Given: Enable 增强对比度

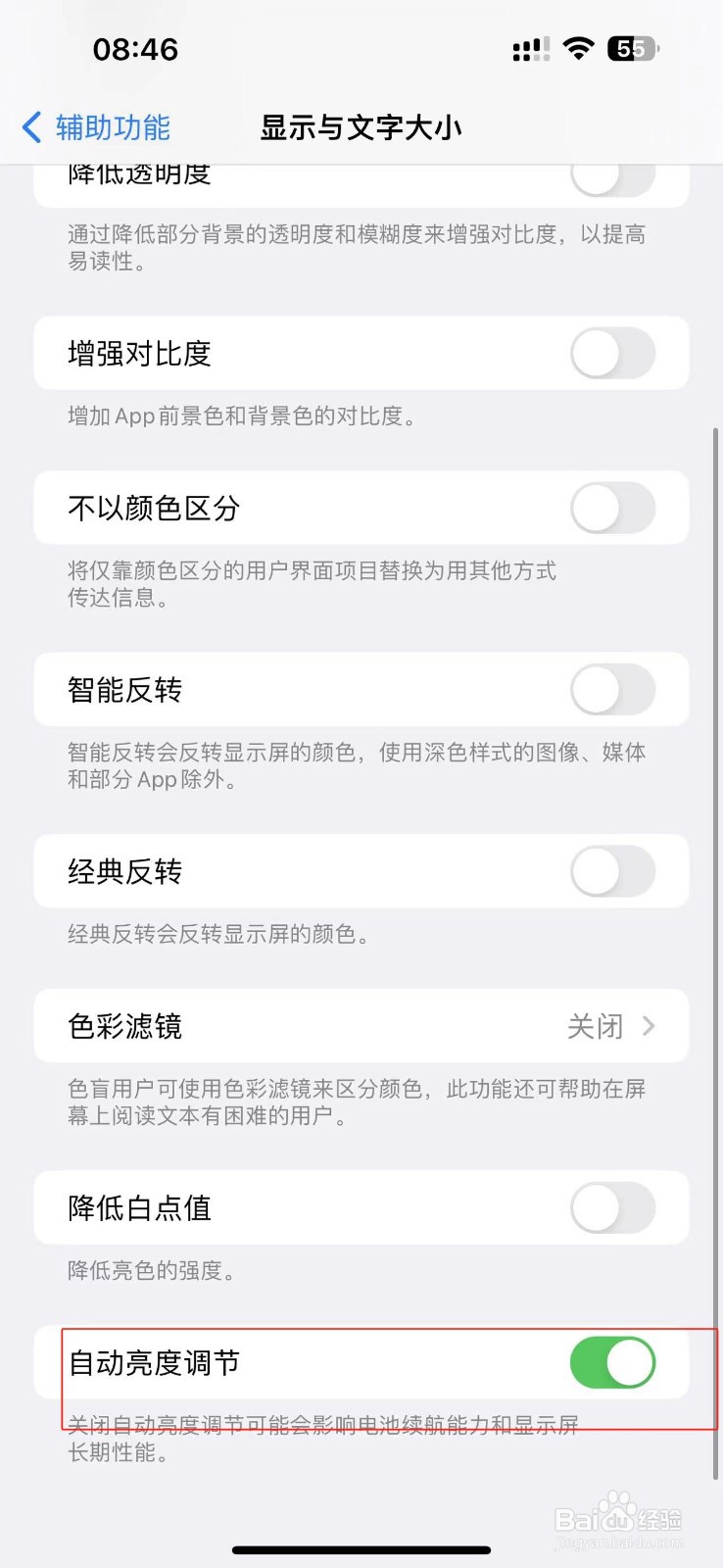Looking at the screenshot, I should coord(613,355).
